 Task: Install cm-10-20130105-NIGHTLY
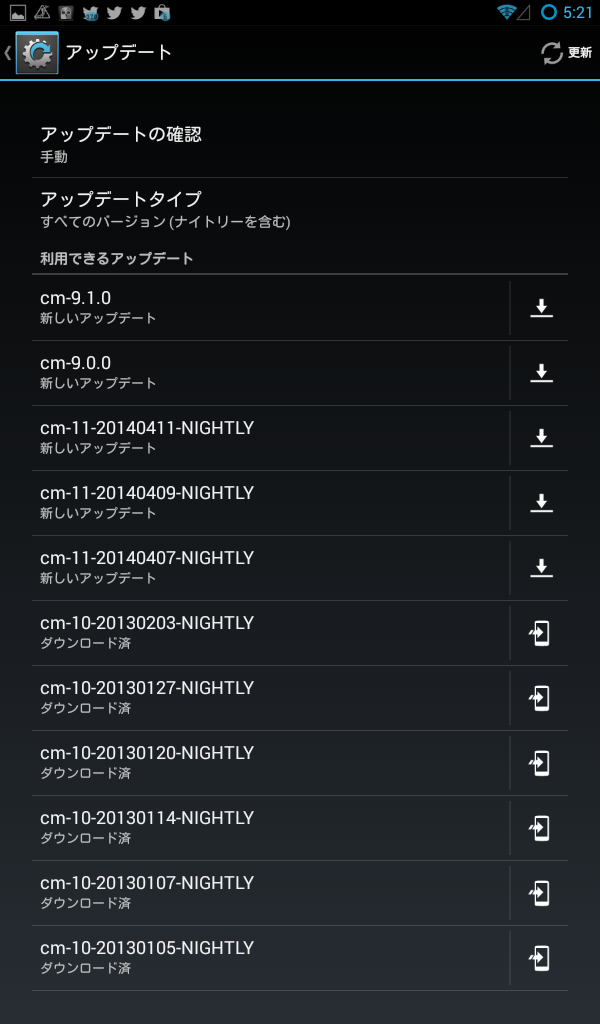tap(541, 958)
